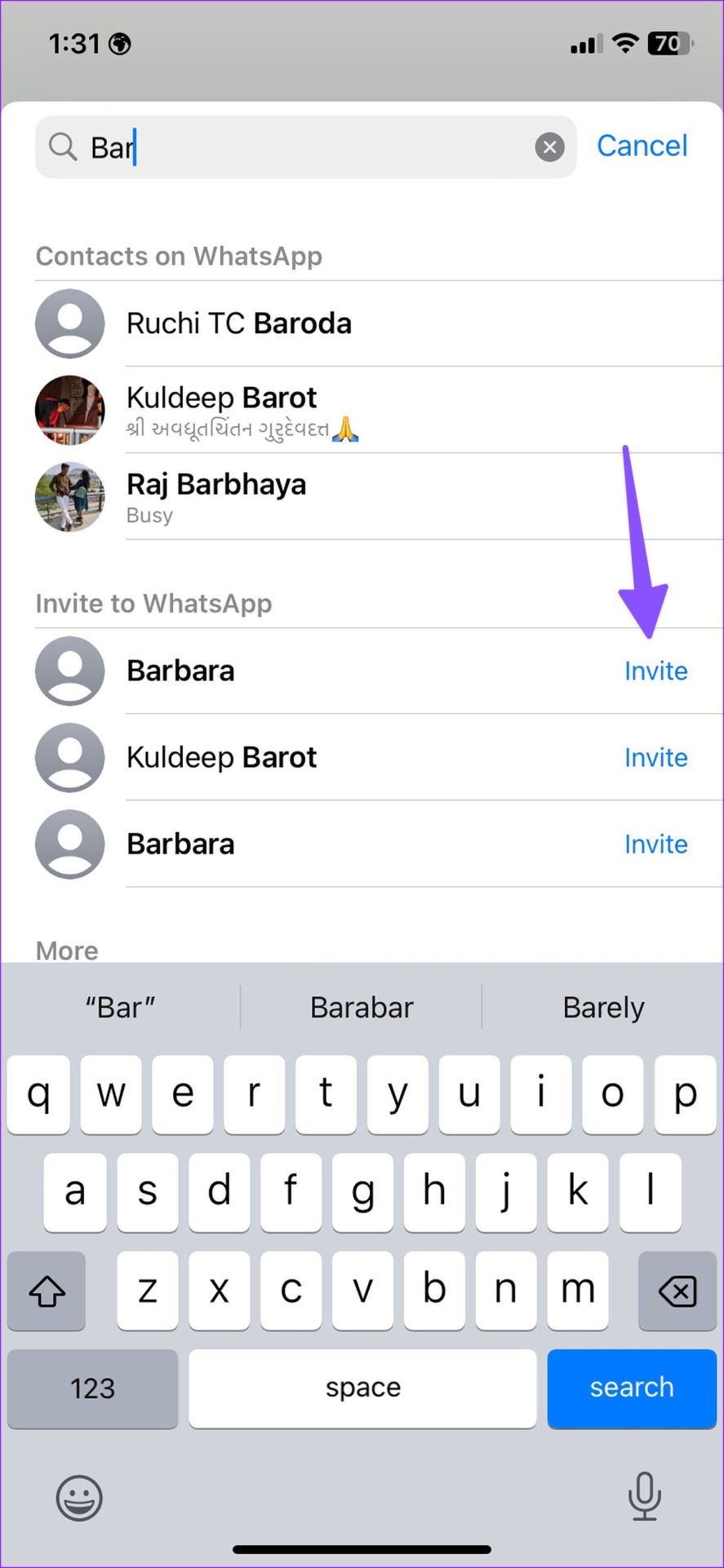Cancel the contact search
724x1568 pixels.
[x=642, y=146]
